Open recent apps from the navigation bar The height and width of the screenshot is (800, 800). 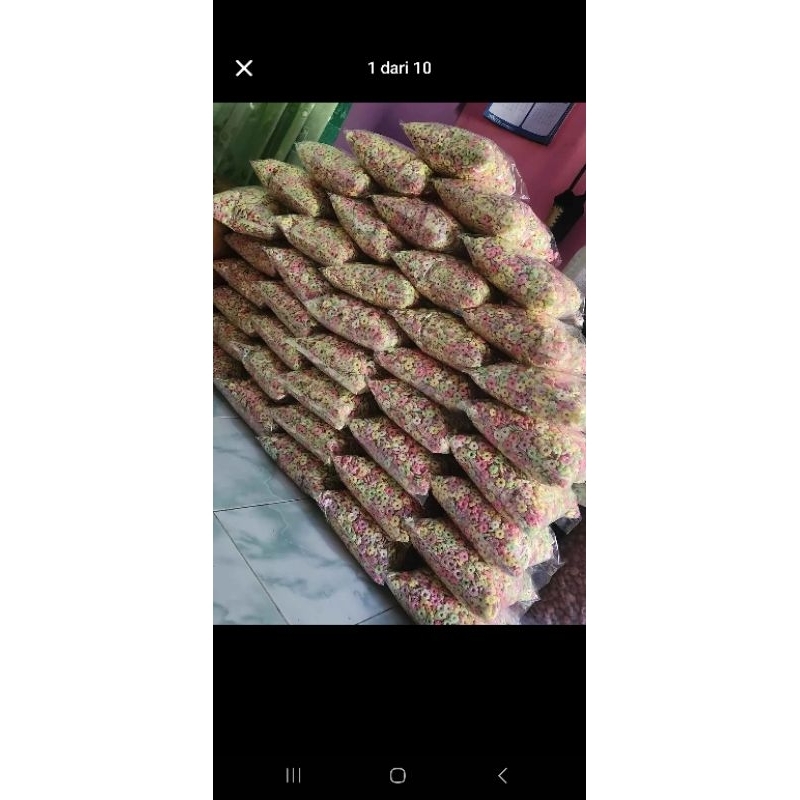[293, 776]
